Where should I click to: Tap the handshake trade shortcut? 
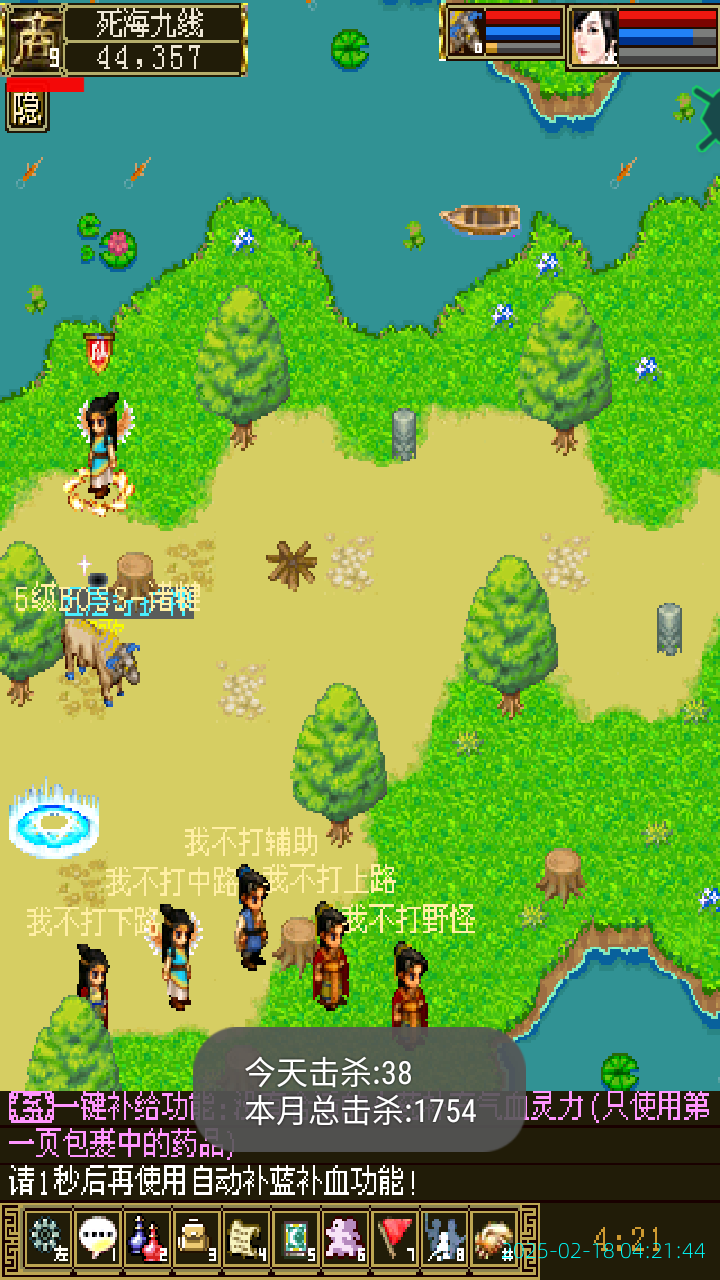tap(493, 1239)
